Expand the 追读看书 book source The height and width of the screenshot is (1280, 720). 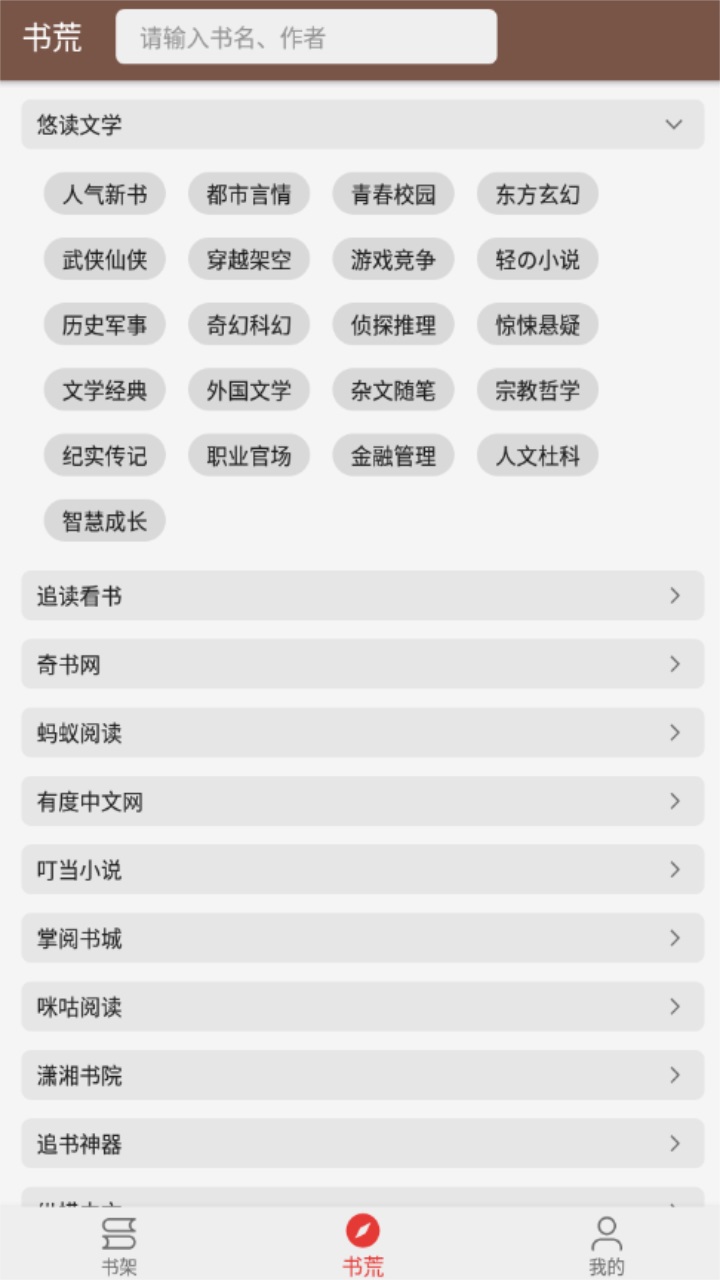coord(360,596)
